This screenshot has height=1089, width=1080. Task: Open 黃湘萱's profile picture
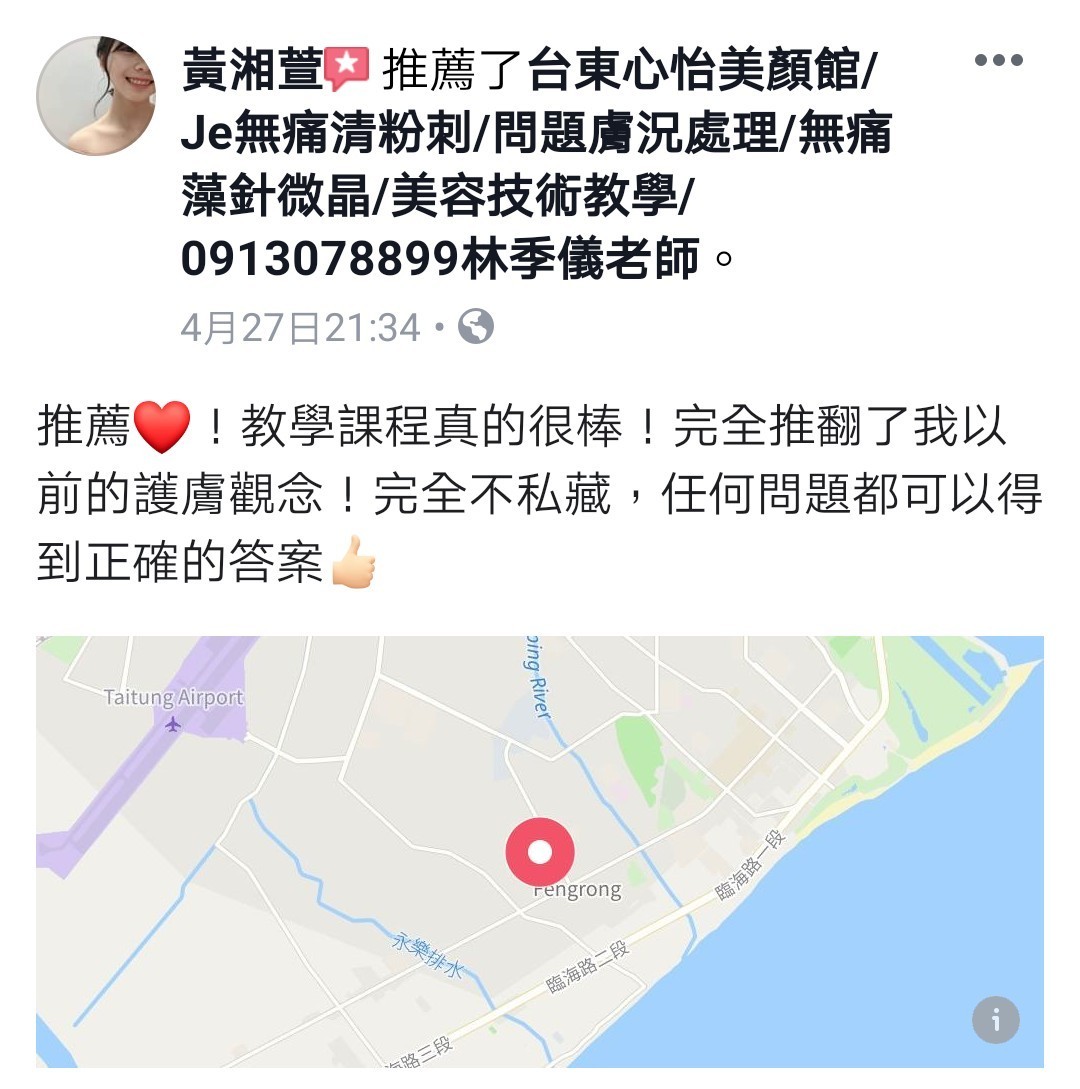pos(96,96)
